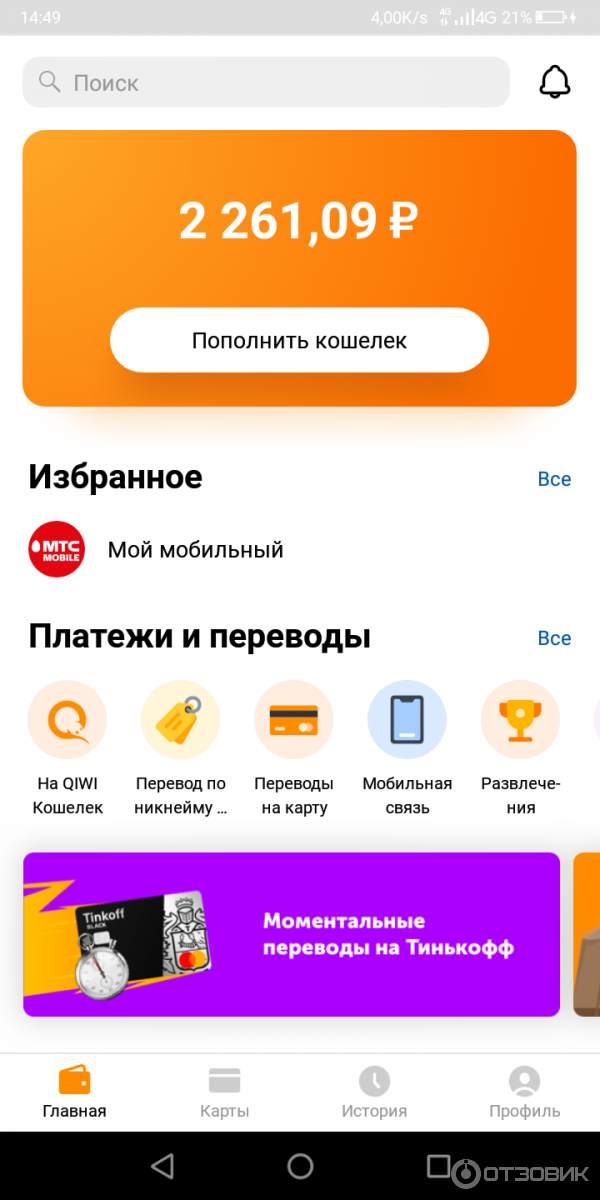Tap the system back button
600x1200 pixels.
click(x=162, y=1166)
